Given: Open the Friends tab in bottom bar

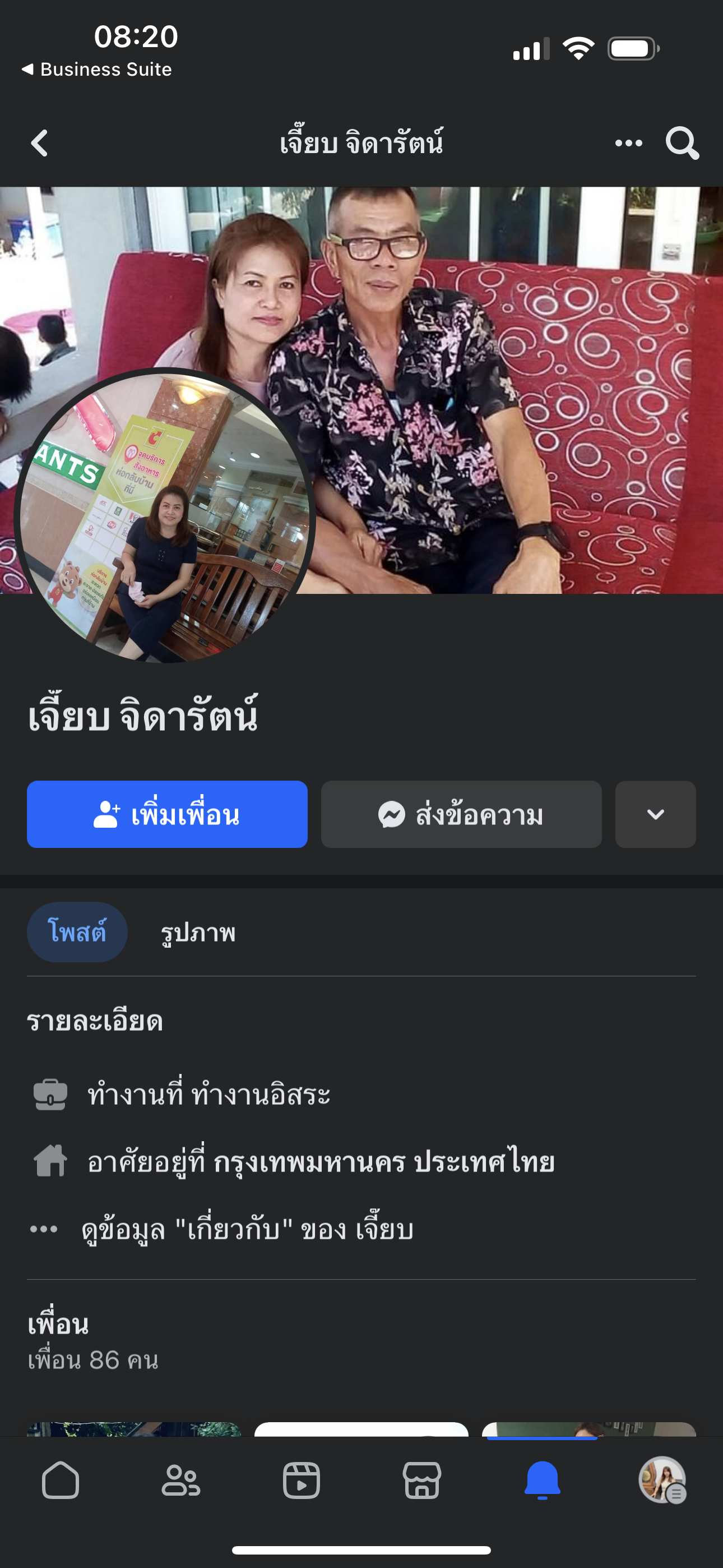Looking at the screenshot, I should [180, 1481].
